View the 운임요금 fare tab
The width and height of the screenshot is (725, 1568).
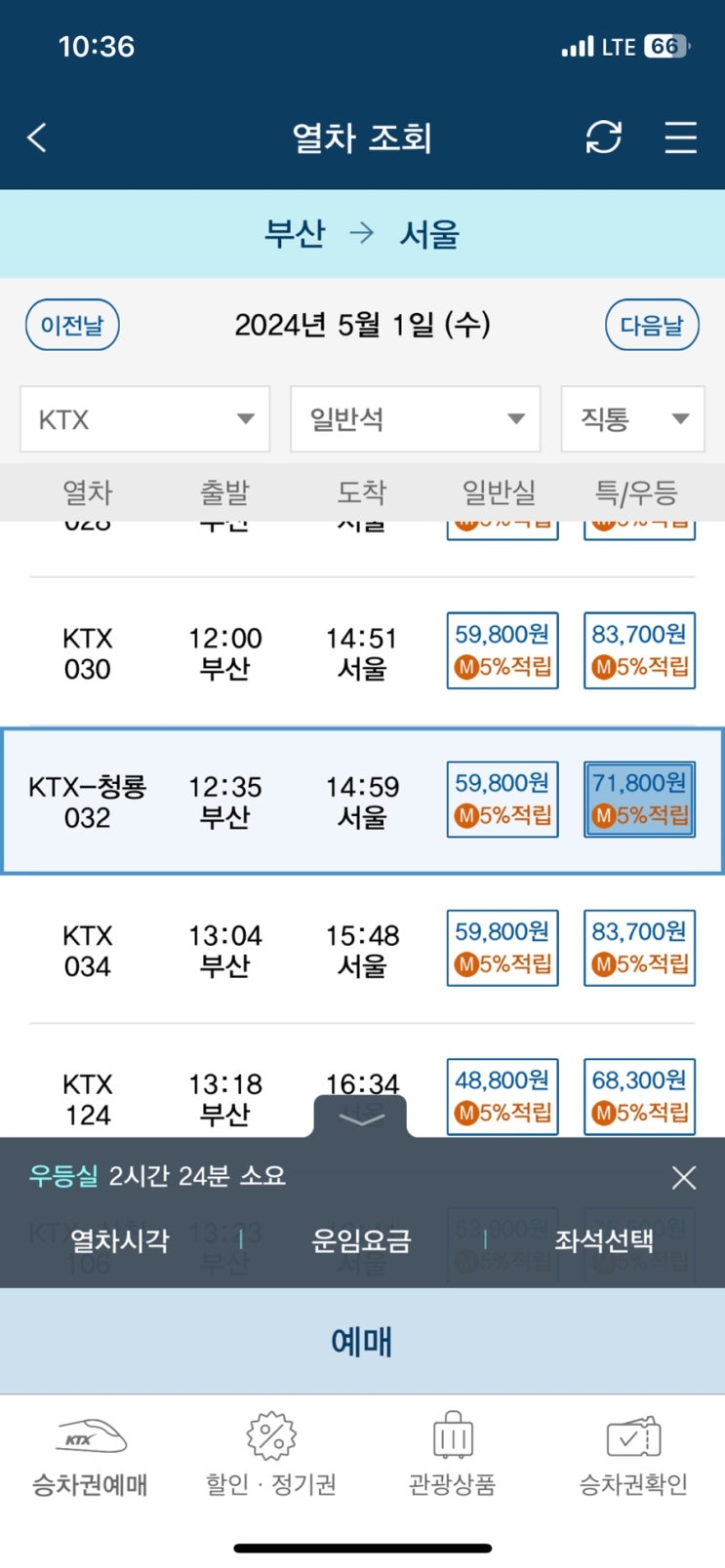click(x=361, y=1240)
